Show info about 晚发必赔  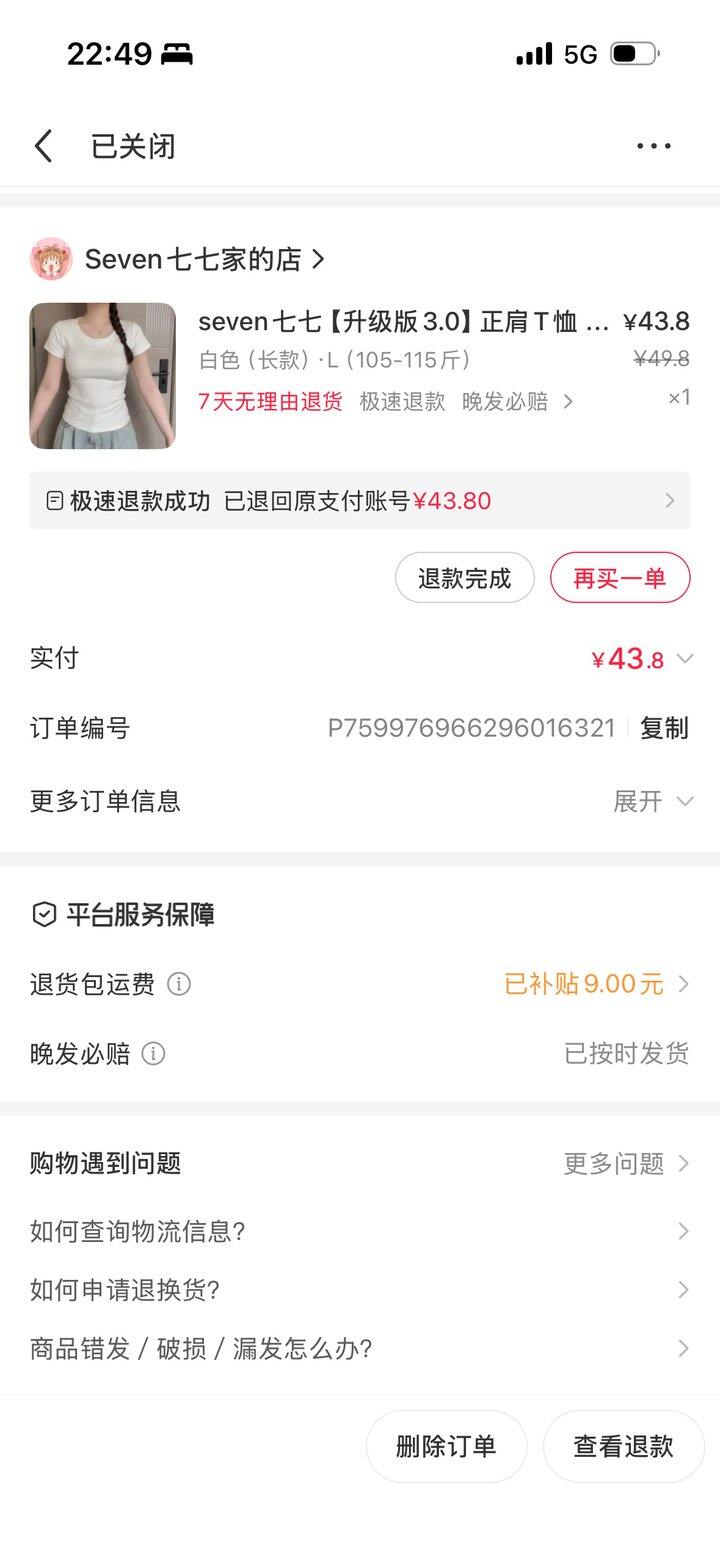153,1053
